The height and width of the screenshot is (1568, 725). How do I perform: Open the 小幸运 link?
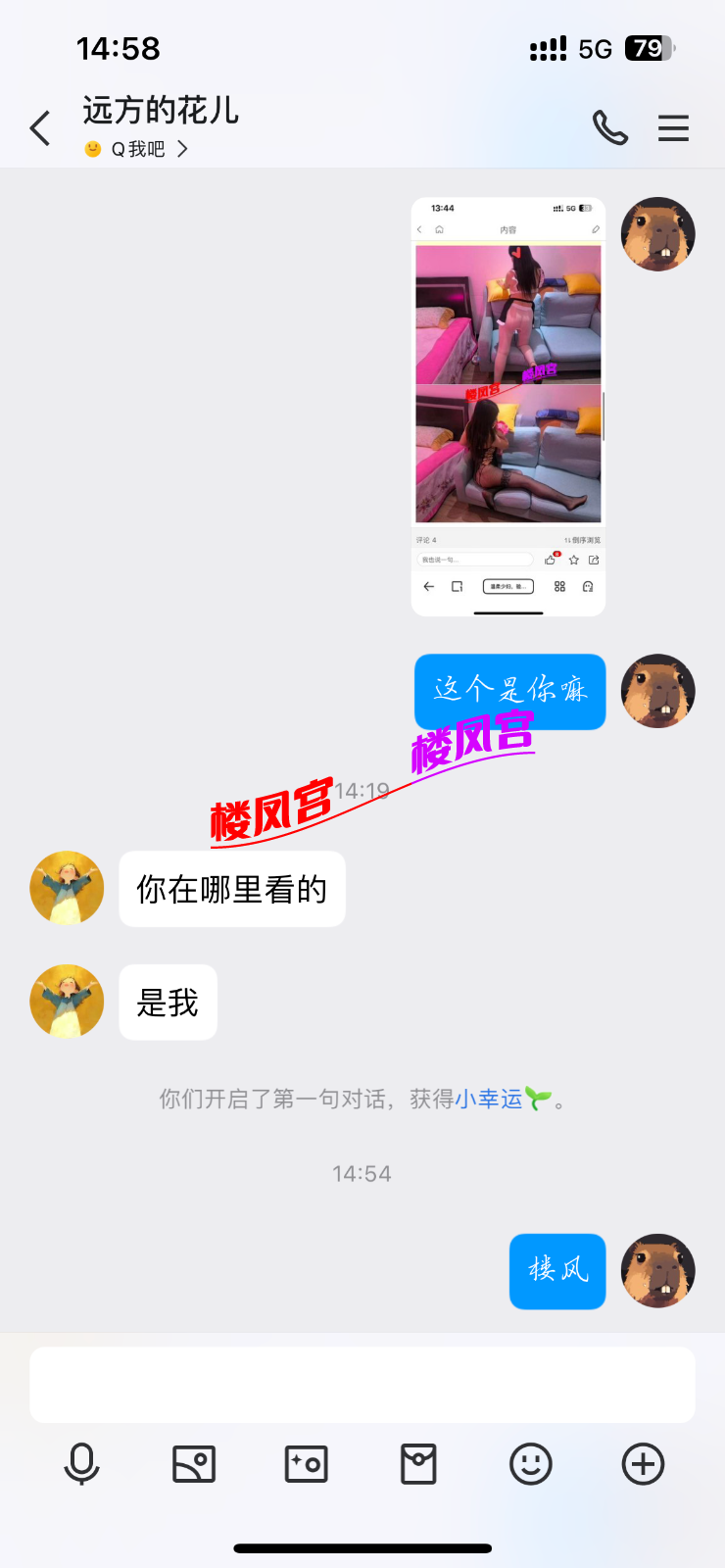click(489, 1099)
